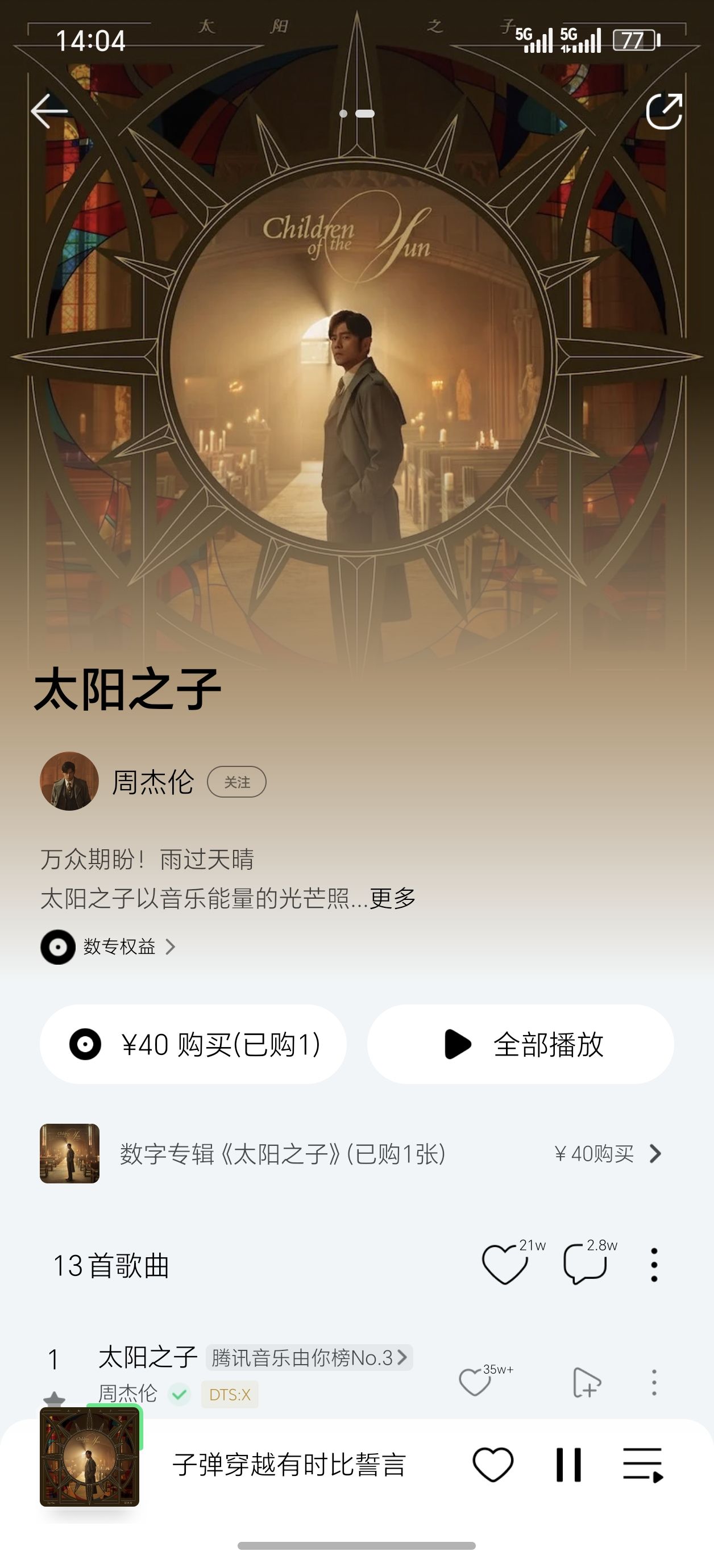714x1568 pixels.
Task: Go back using the top-left arrow
Action: pyautogui.click(x=49, y=111)
